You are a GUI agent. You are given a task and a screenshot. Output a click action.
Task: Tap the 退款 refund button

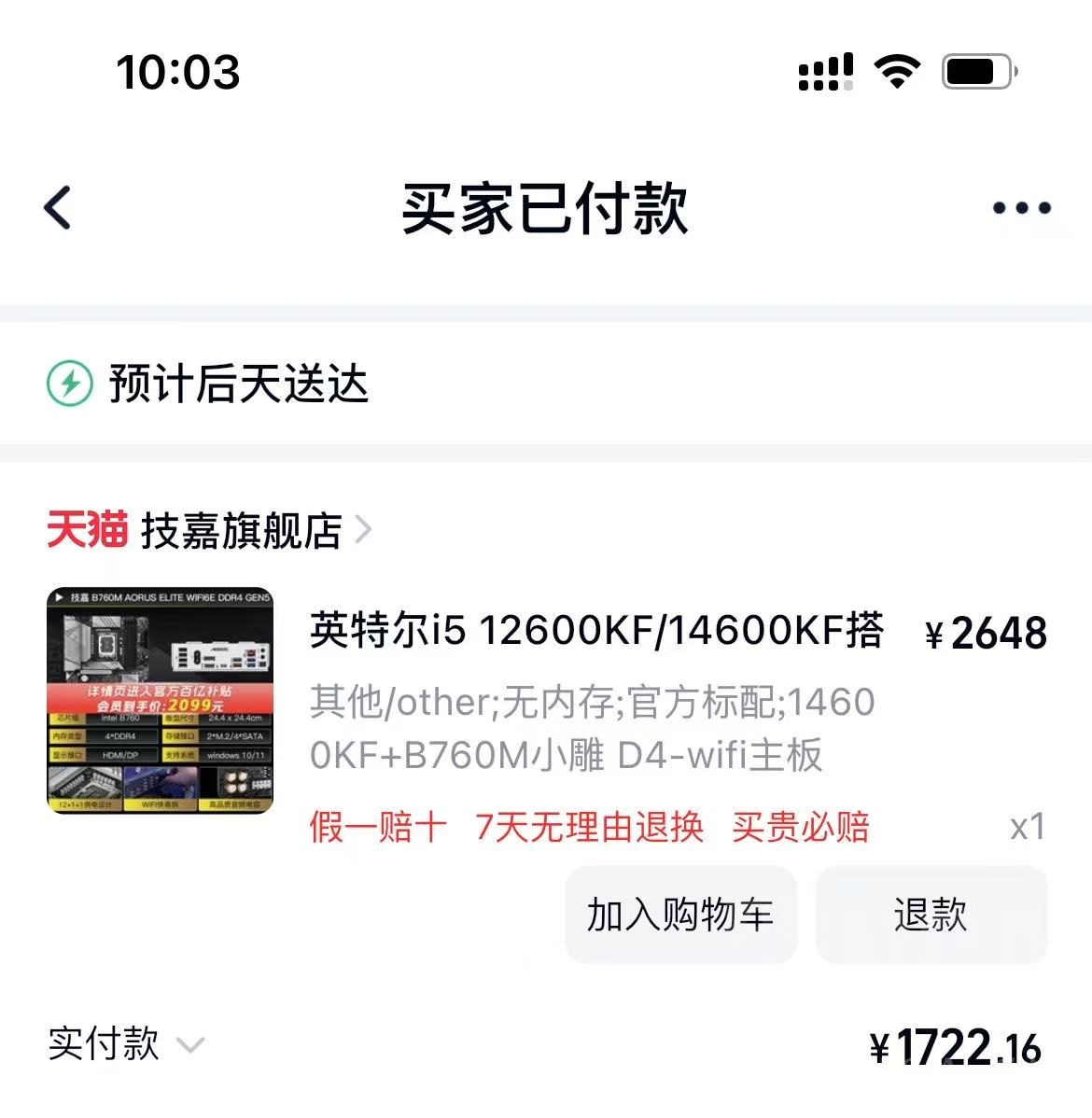coord(931,915)
